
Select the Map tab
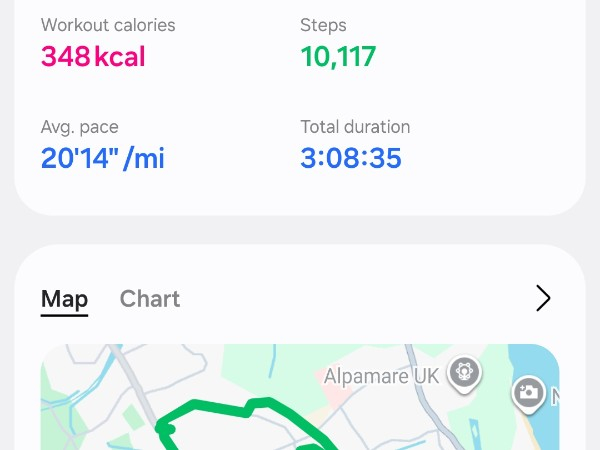coord(64,299)
